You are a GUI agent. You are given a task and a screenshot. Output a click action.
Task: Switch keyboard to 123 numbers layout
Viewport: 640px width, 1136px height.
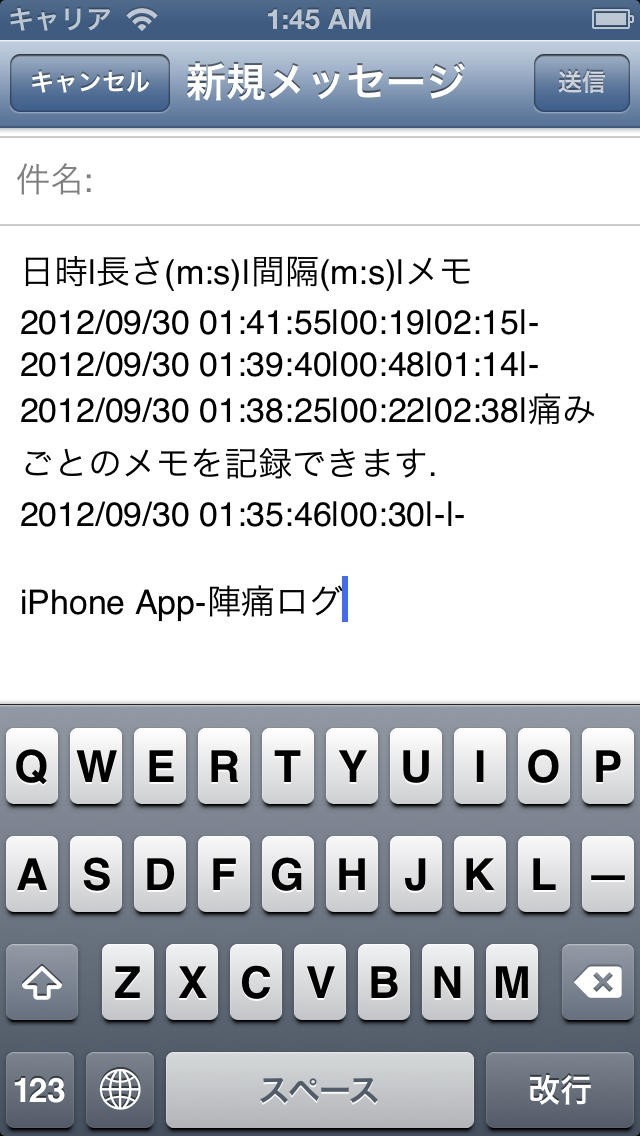pos(40,1089)
